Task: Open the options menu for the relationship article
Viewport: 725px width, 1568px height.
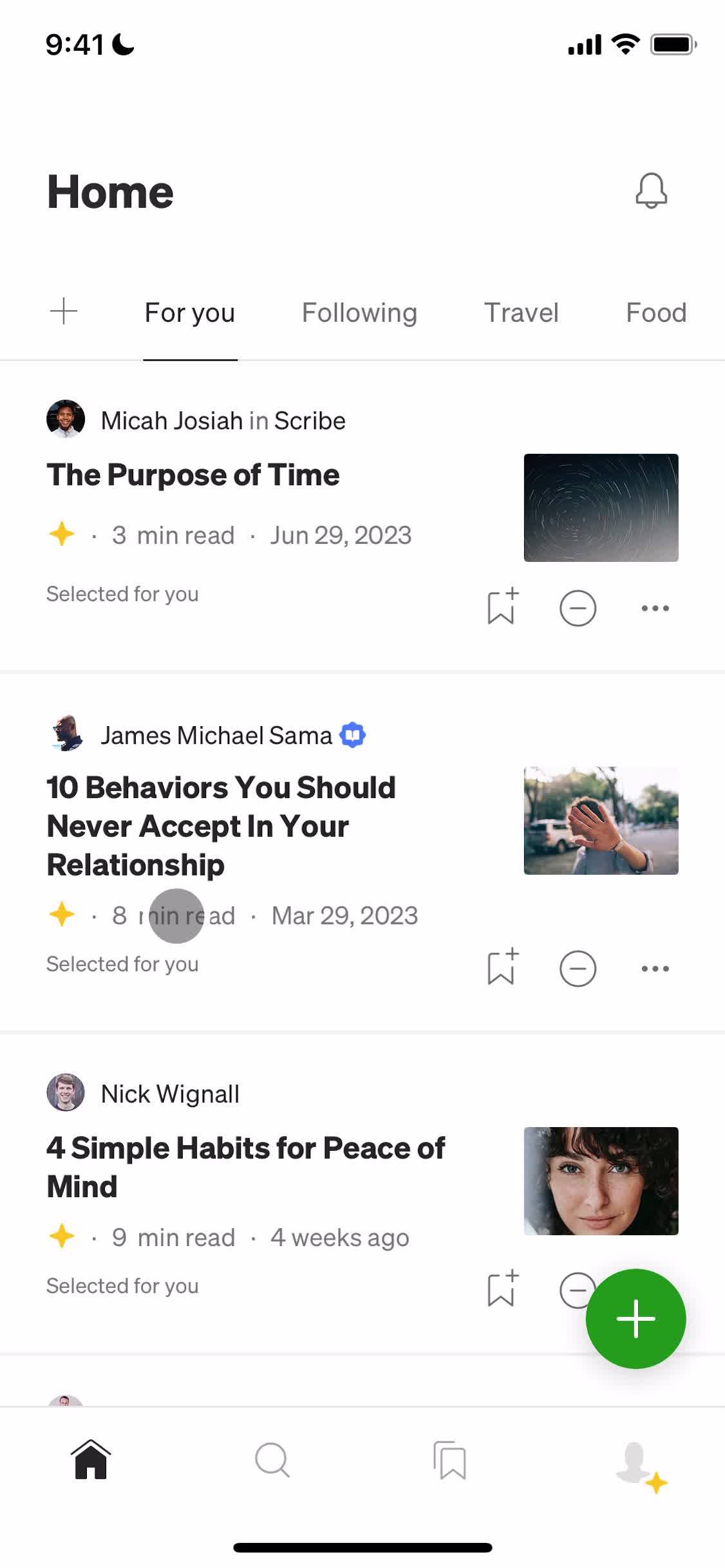Action: coord(655,968)
